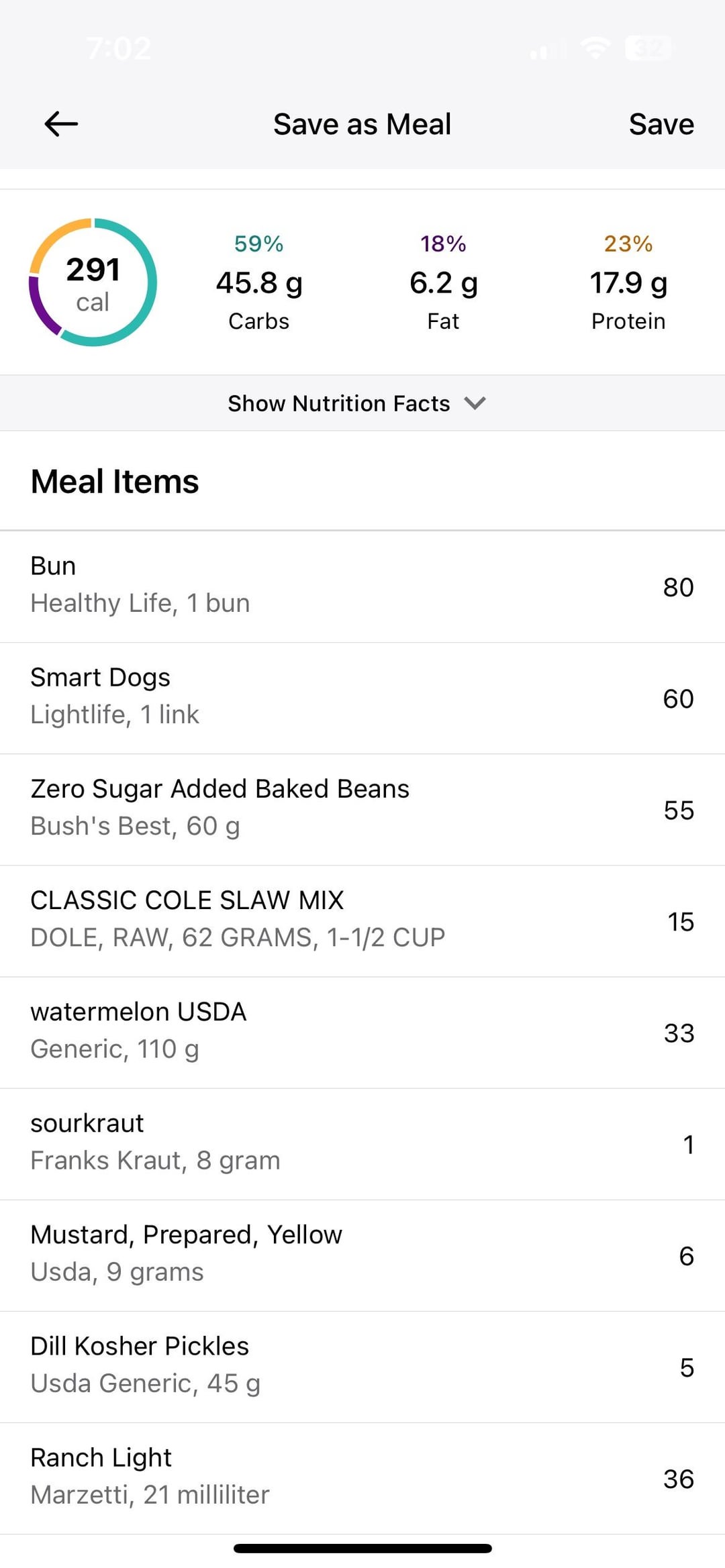Image resolution: width=725 pixels, height=1568 pixels.
Task: Go back using the arrow icon
Action: coord(61,124)
